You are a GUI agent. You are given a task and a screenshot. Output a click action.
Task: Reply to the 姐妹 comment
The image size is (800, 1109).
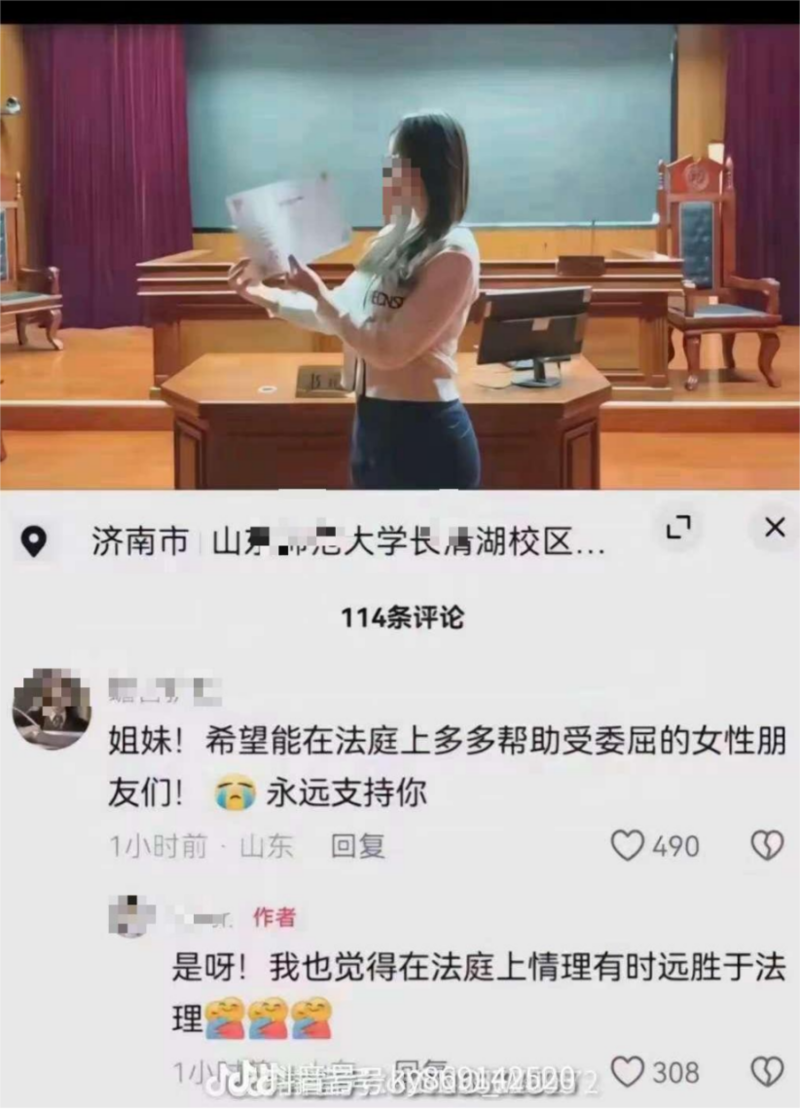pos(357,847)
